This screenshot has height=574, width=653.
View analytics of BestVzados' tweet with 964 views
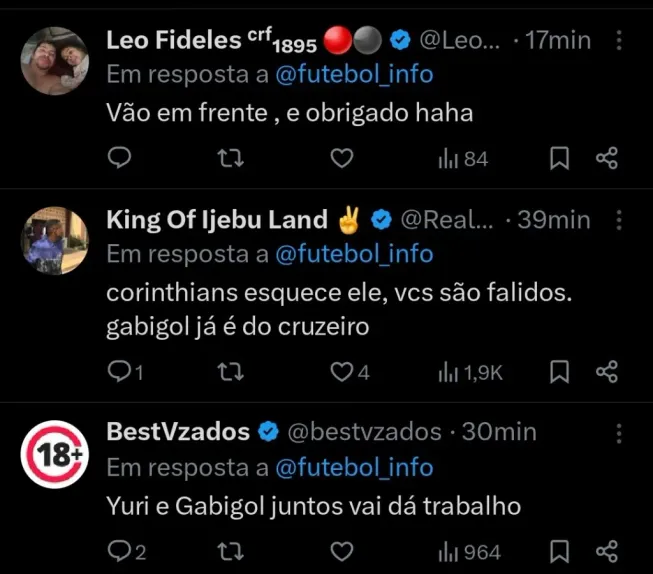pos(469,551)
